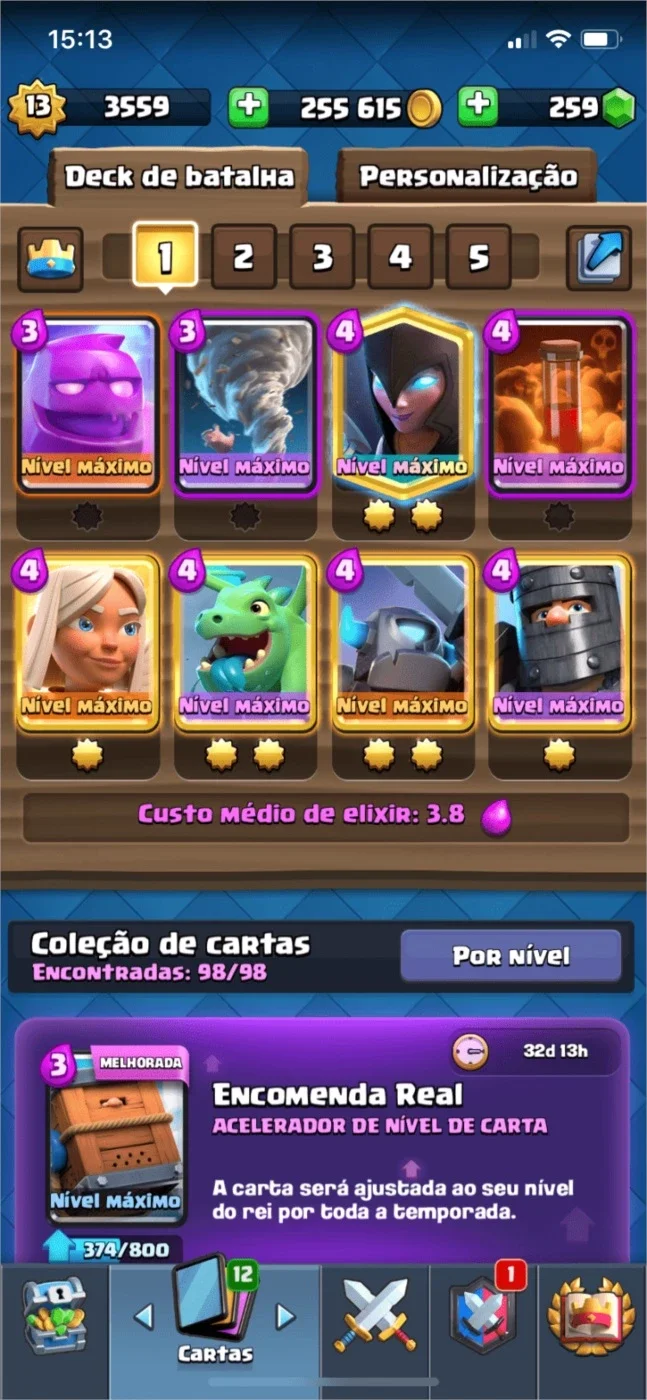Tap the green plus next to gems
The image size is (647, 1400).
point(477,107)
